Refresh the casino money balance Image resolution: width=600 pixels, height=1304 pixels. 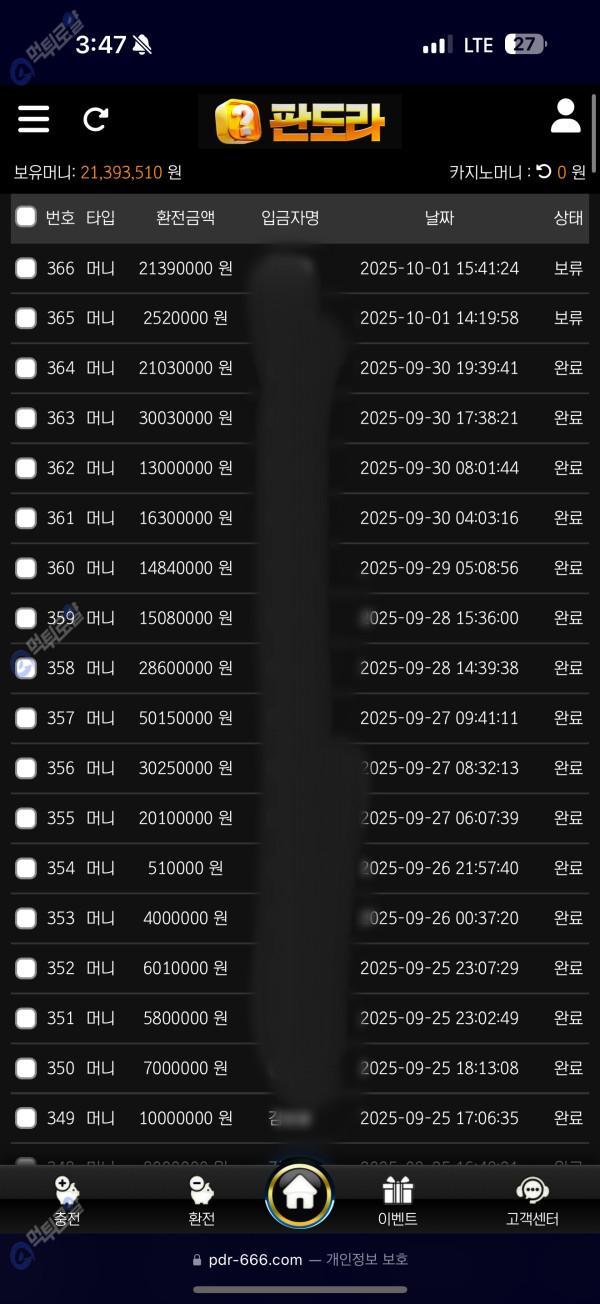click(x=544, y=172)
